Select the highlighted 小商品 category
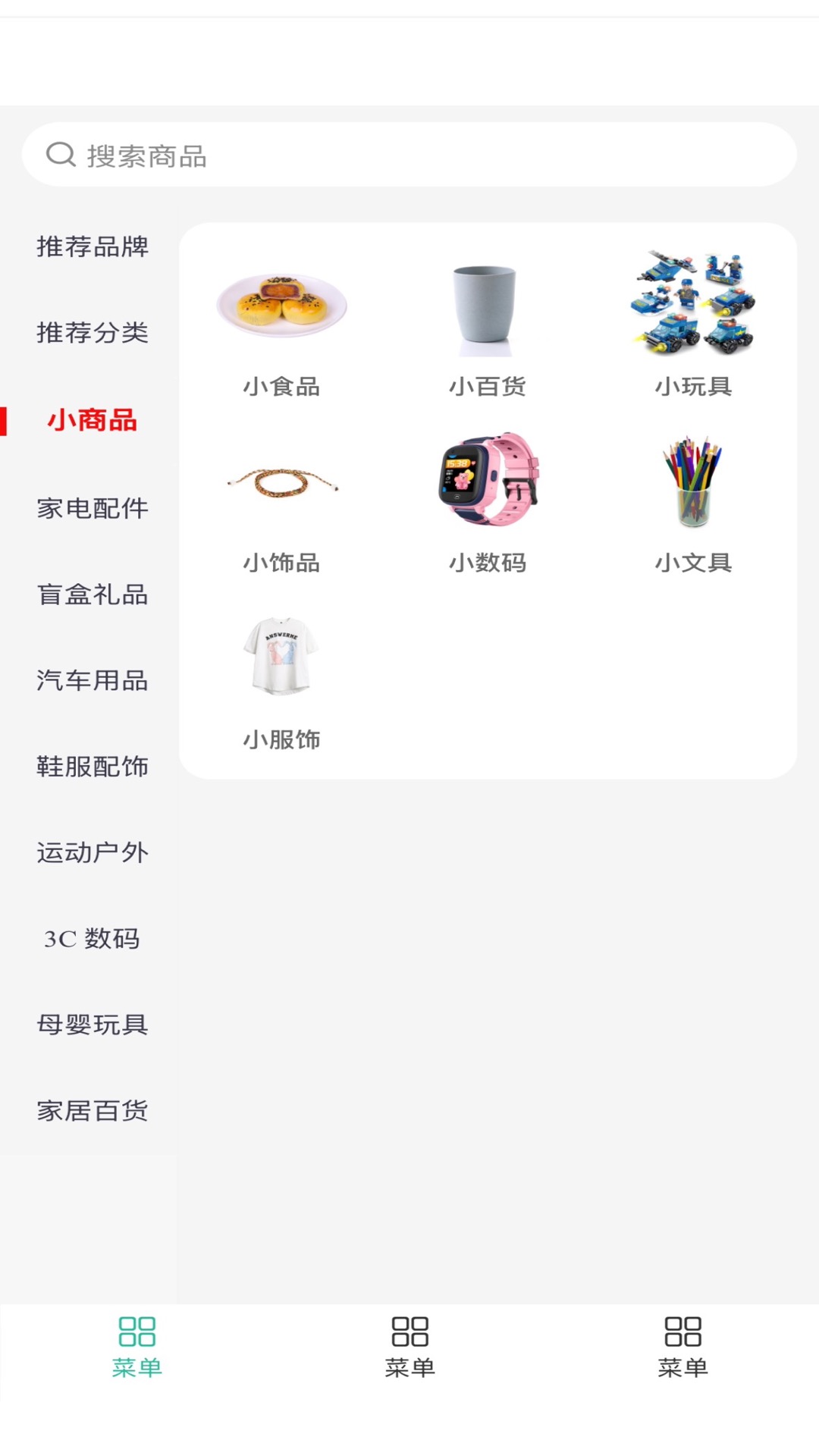This screenshot has width=819, height=1456. tap(92, 419)
